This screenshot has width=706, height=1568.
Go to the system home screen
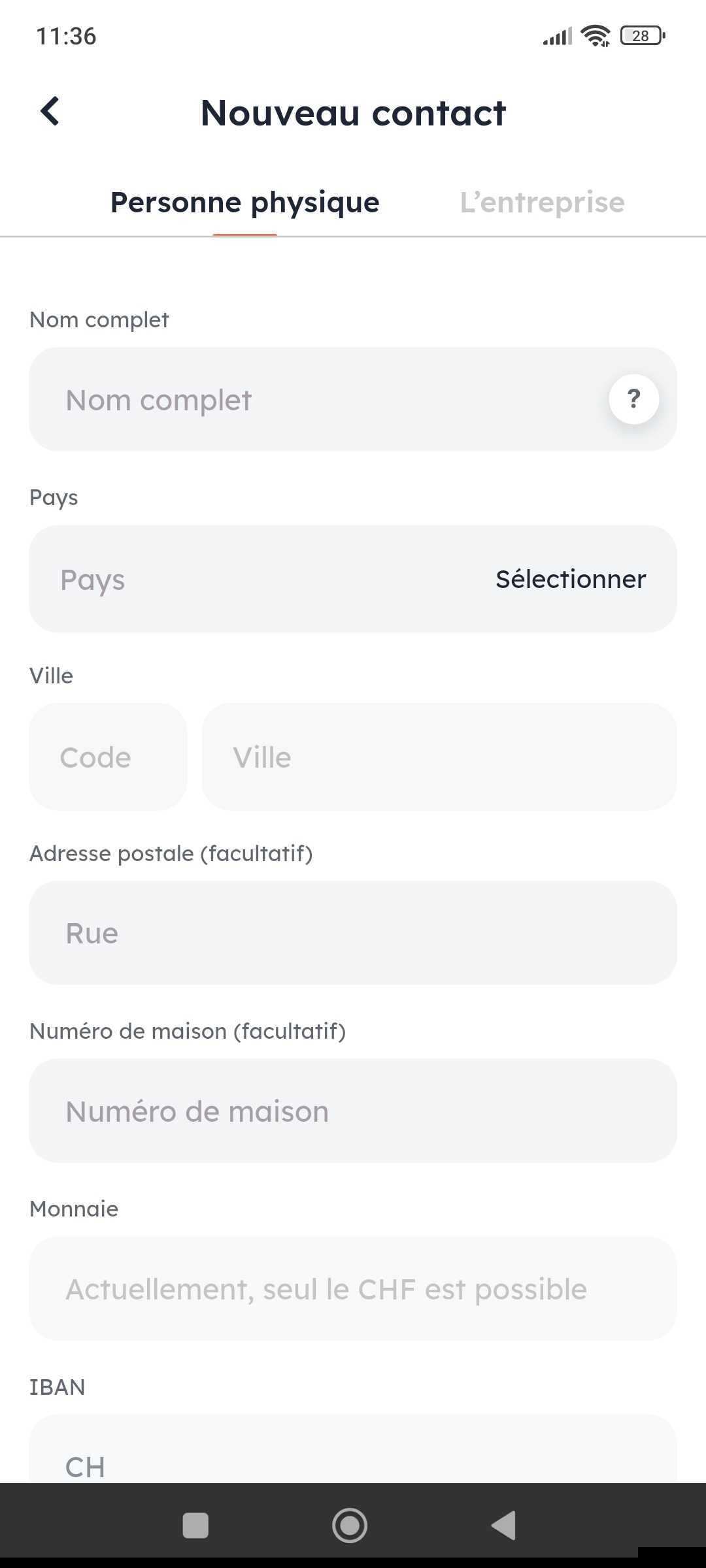pyautogui.click(x=350, y=1526)
